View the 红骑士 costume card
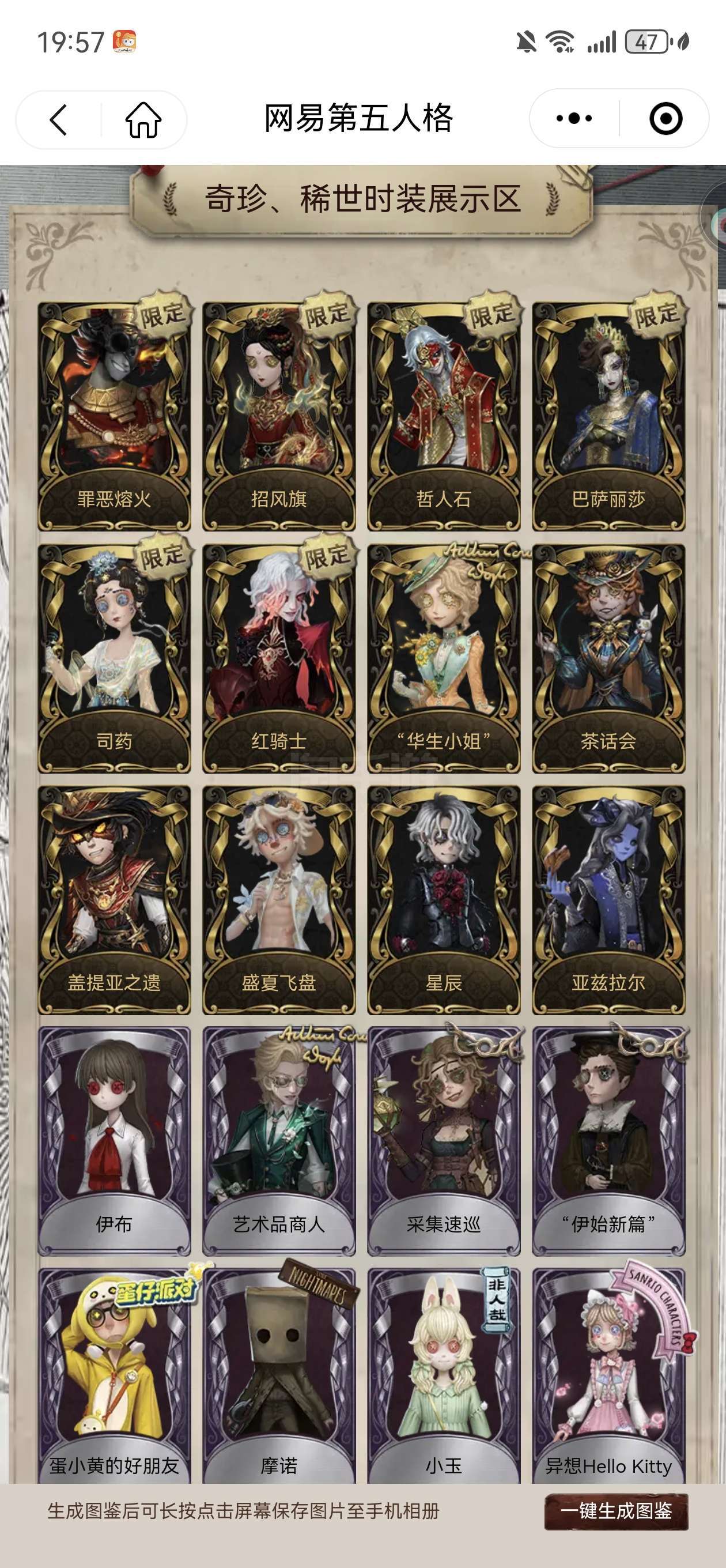The image size is (726, 1568). pyautogui.click(x=279, y=658)
